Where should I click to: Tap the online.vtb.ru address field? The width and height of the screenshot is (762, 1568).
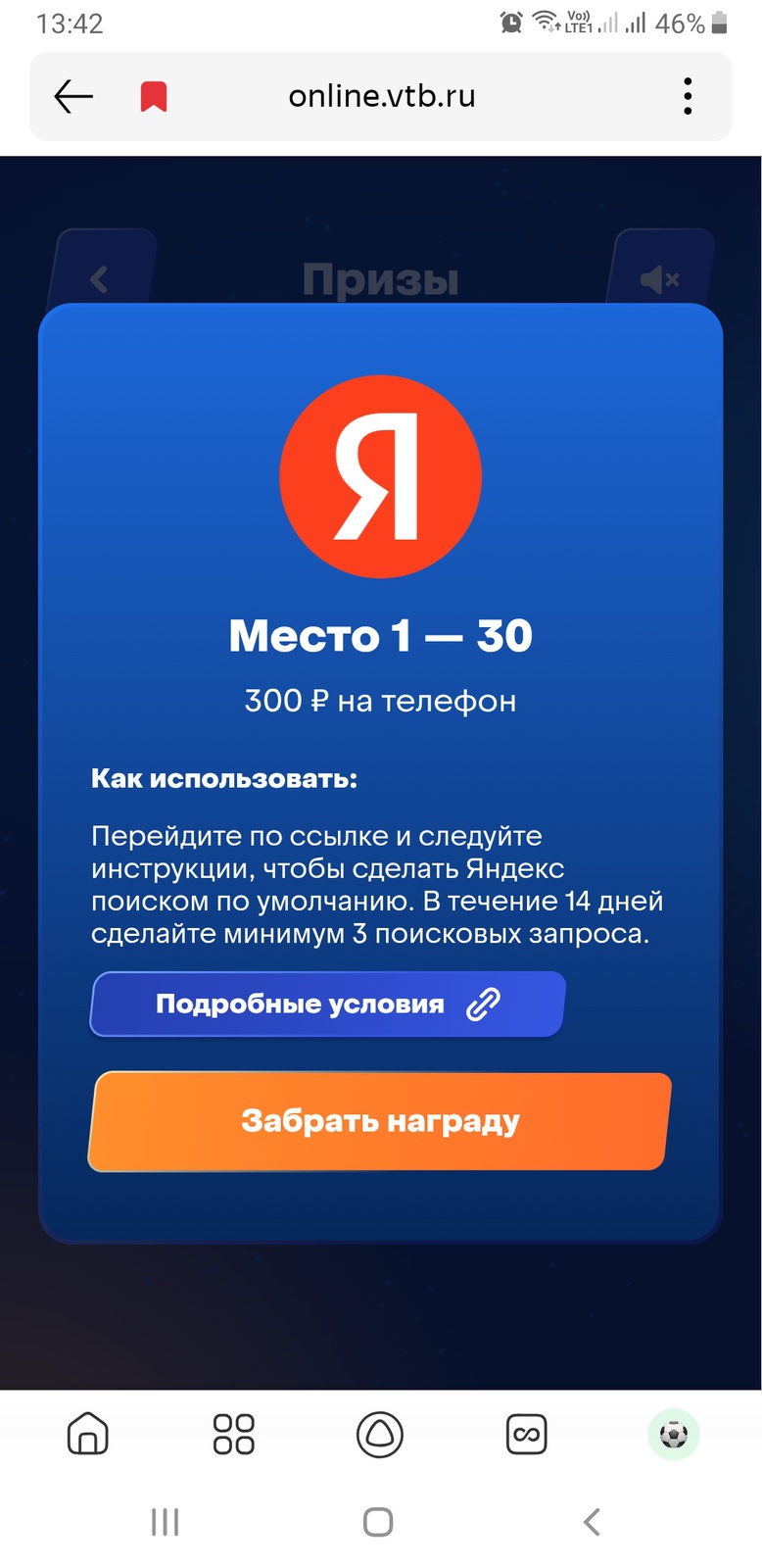pos(382,96)
